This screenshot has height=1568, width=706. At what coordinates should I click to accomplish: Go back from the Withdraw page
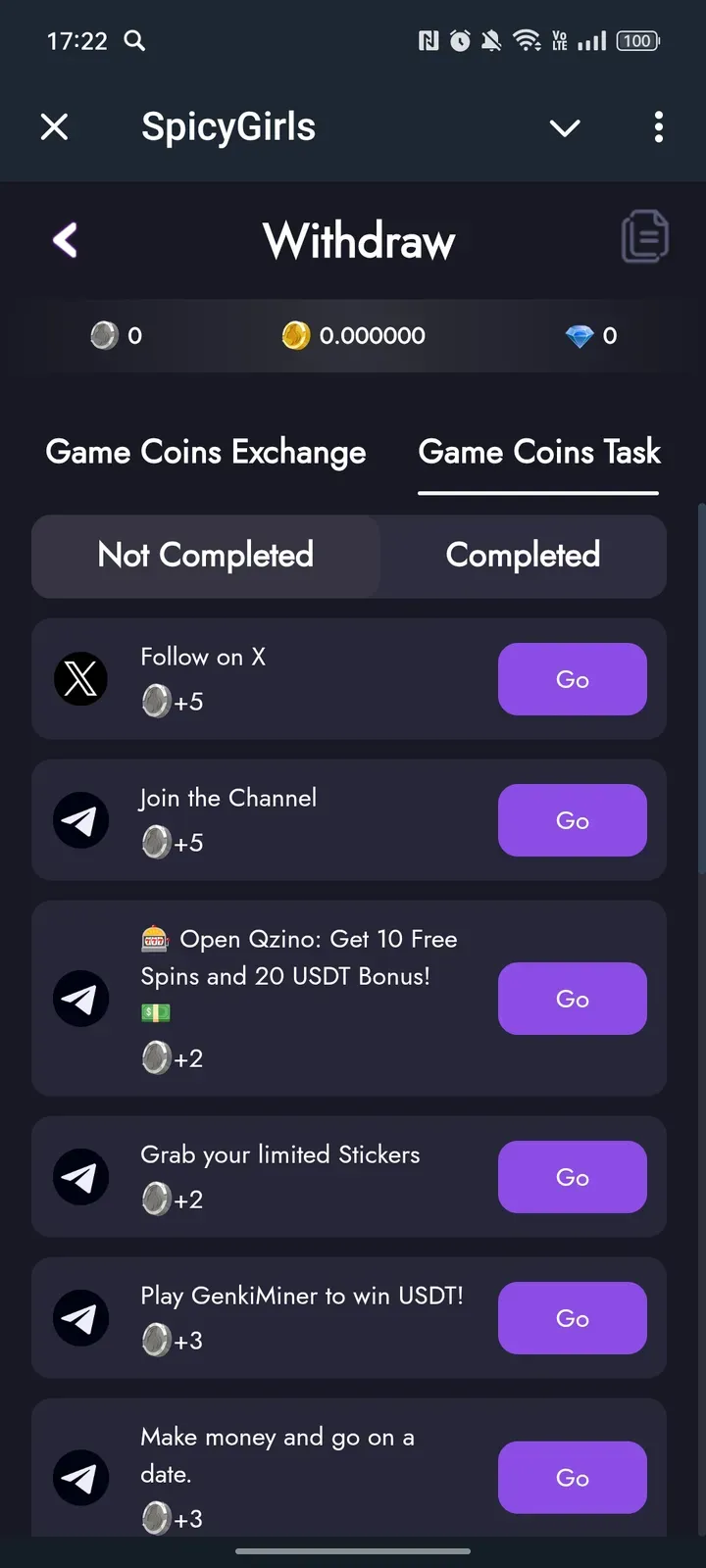click(65, 240)
